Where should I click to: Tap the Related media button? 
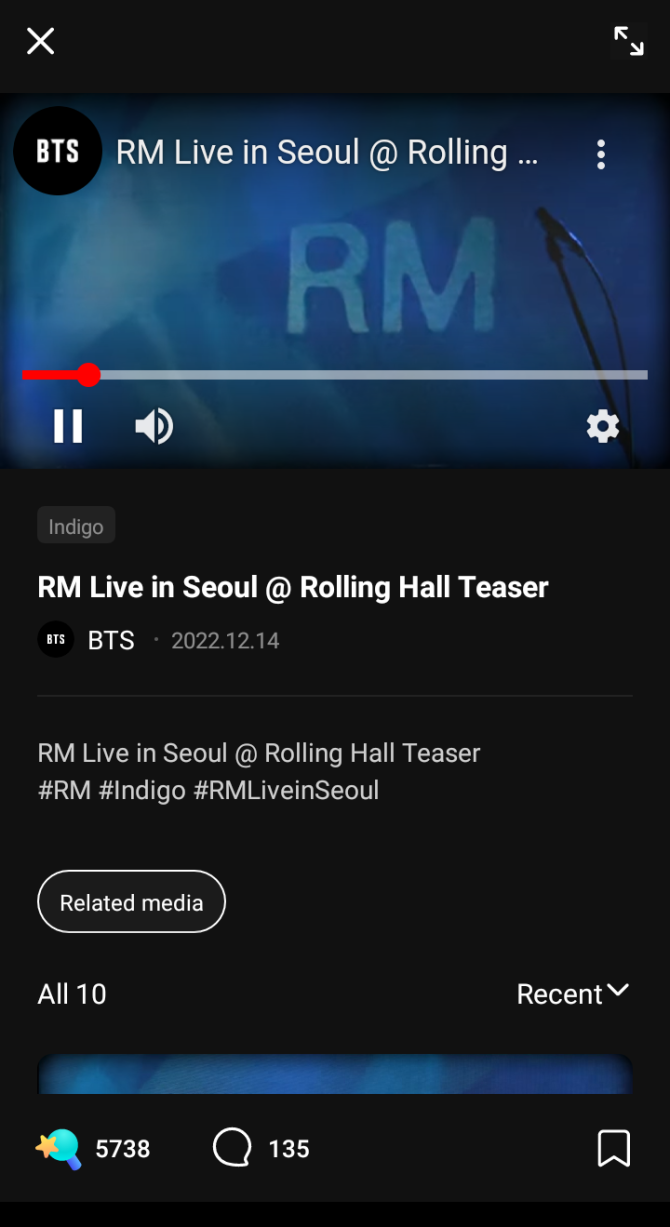click(x=131, y=902)
